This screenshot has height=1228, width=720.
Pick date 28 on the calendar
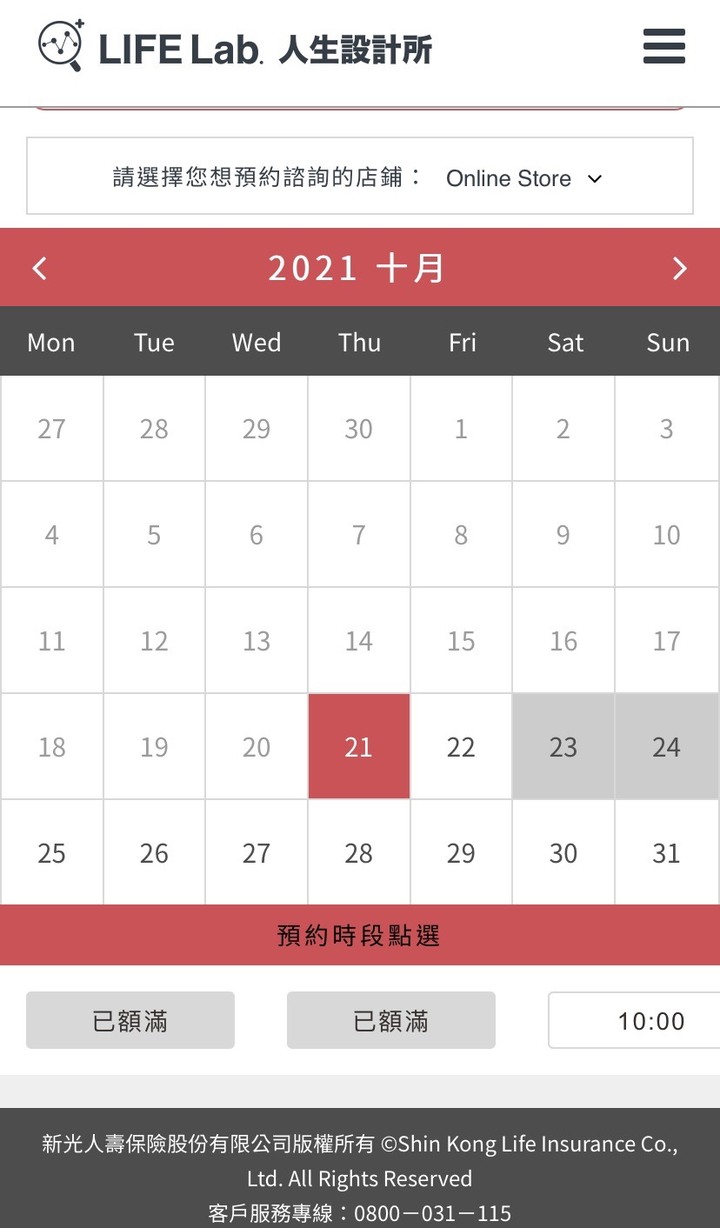pos(358,853)
